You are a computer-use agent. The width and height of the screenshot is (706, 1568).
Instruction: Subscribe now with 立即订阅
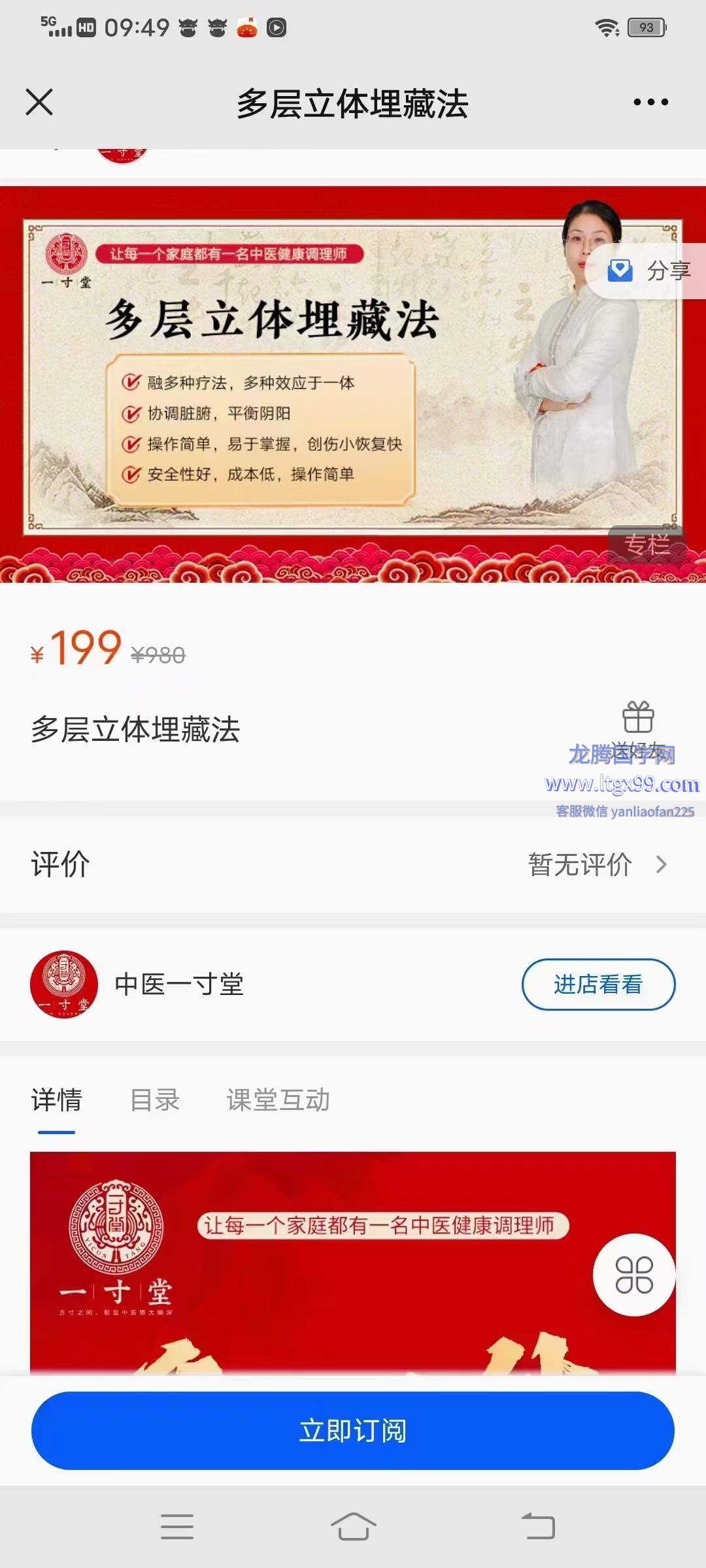tap(353, 1431)
